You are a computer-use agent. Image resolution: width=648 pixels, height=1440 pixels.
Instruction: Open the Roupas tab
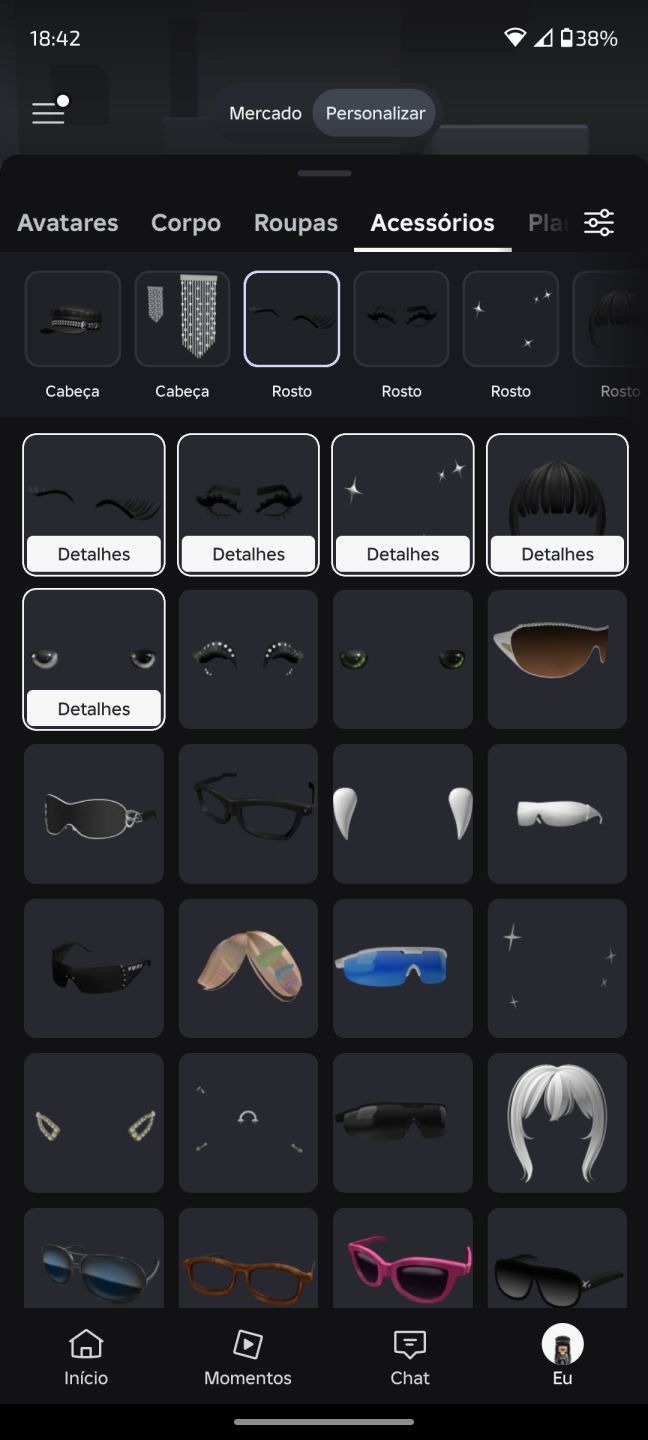click(x=296, y=222)
